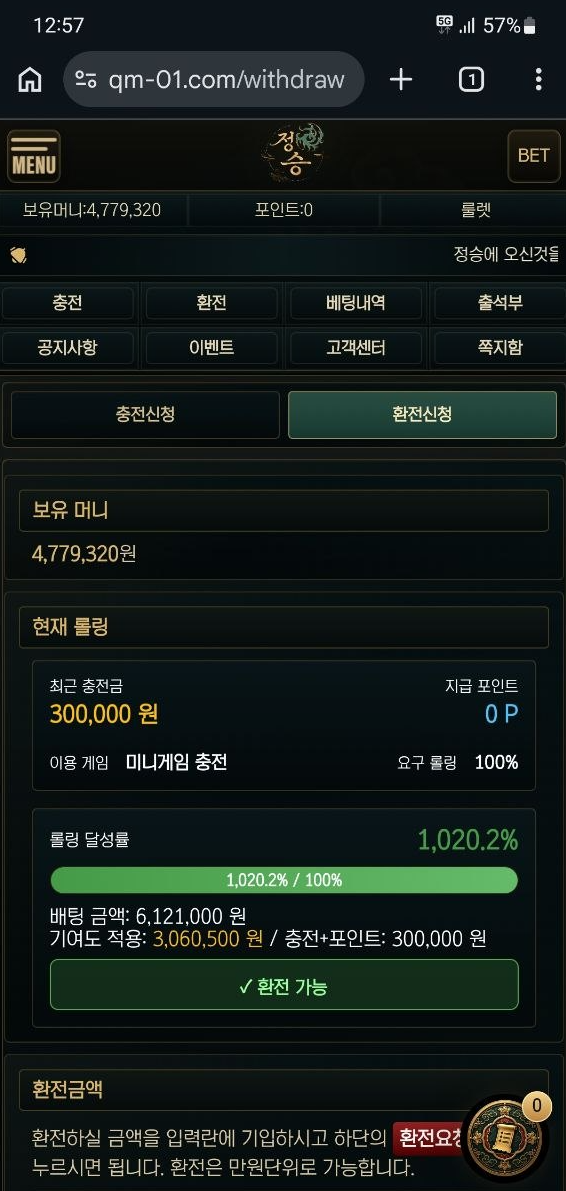Tap the ✓ 환전 가능 button
Screen dimensions: 566x1191
pos(284,984)
